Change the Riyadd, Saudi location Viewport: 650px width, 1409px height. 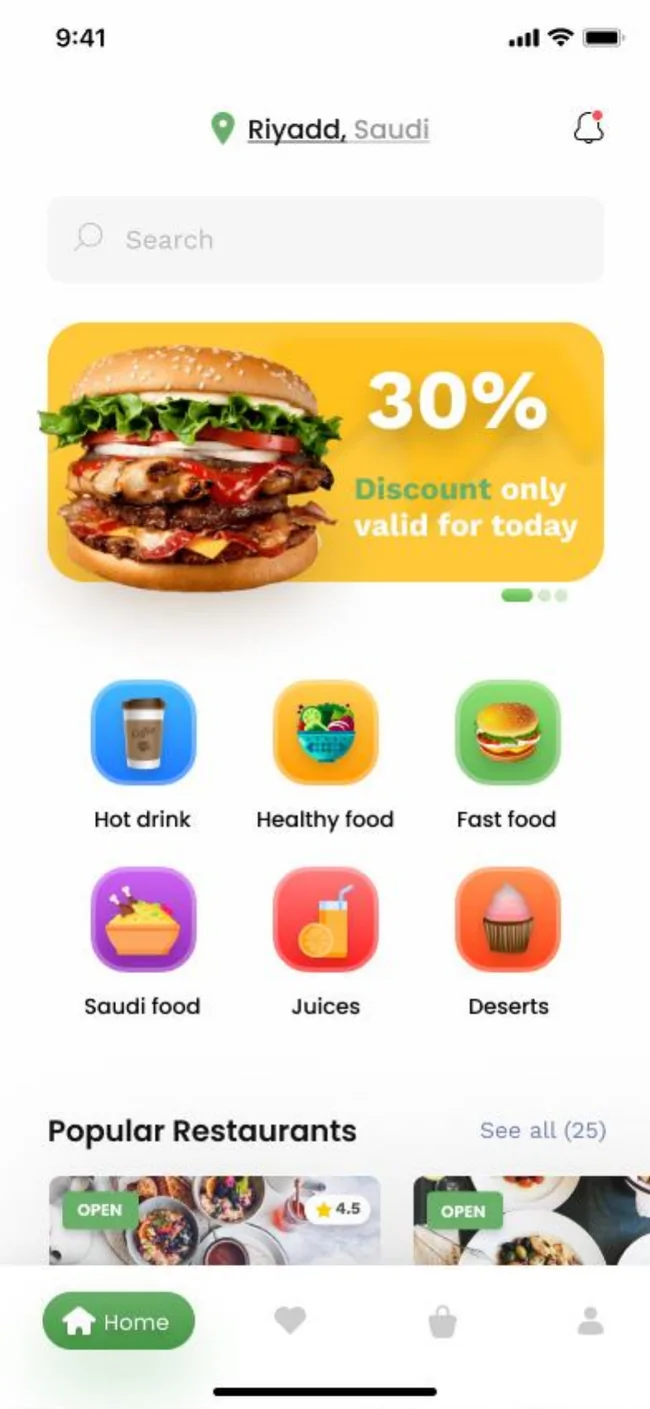pyautogui.click(x=320, y=129)
